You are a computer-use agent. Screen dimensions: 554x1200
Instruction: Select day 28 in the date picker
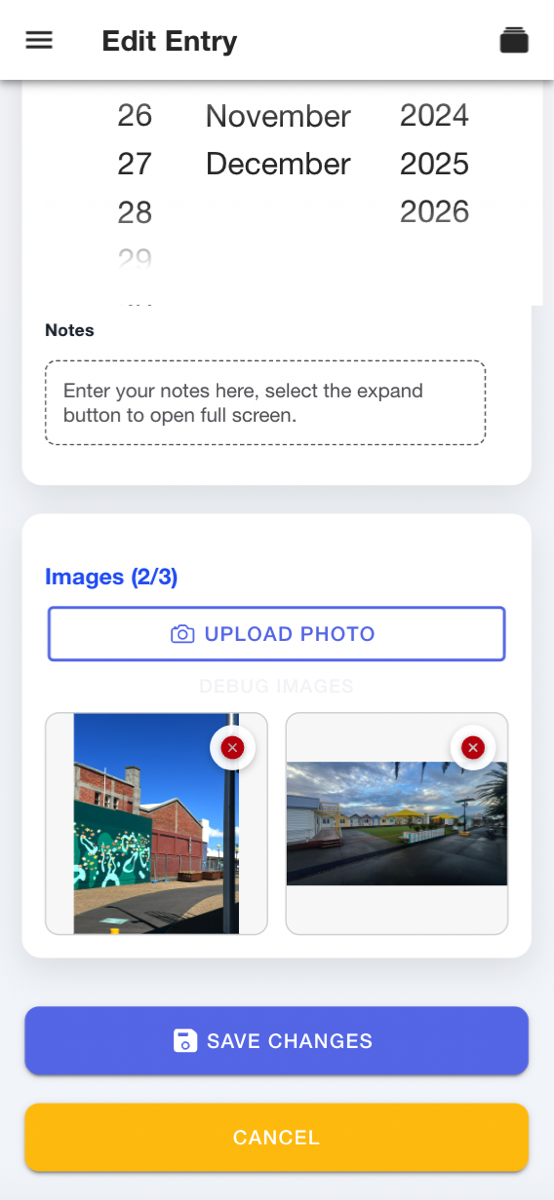click(x=135, y=212)
